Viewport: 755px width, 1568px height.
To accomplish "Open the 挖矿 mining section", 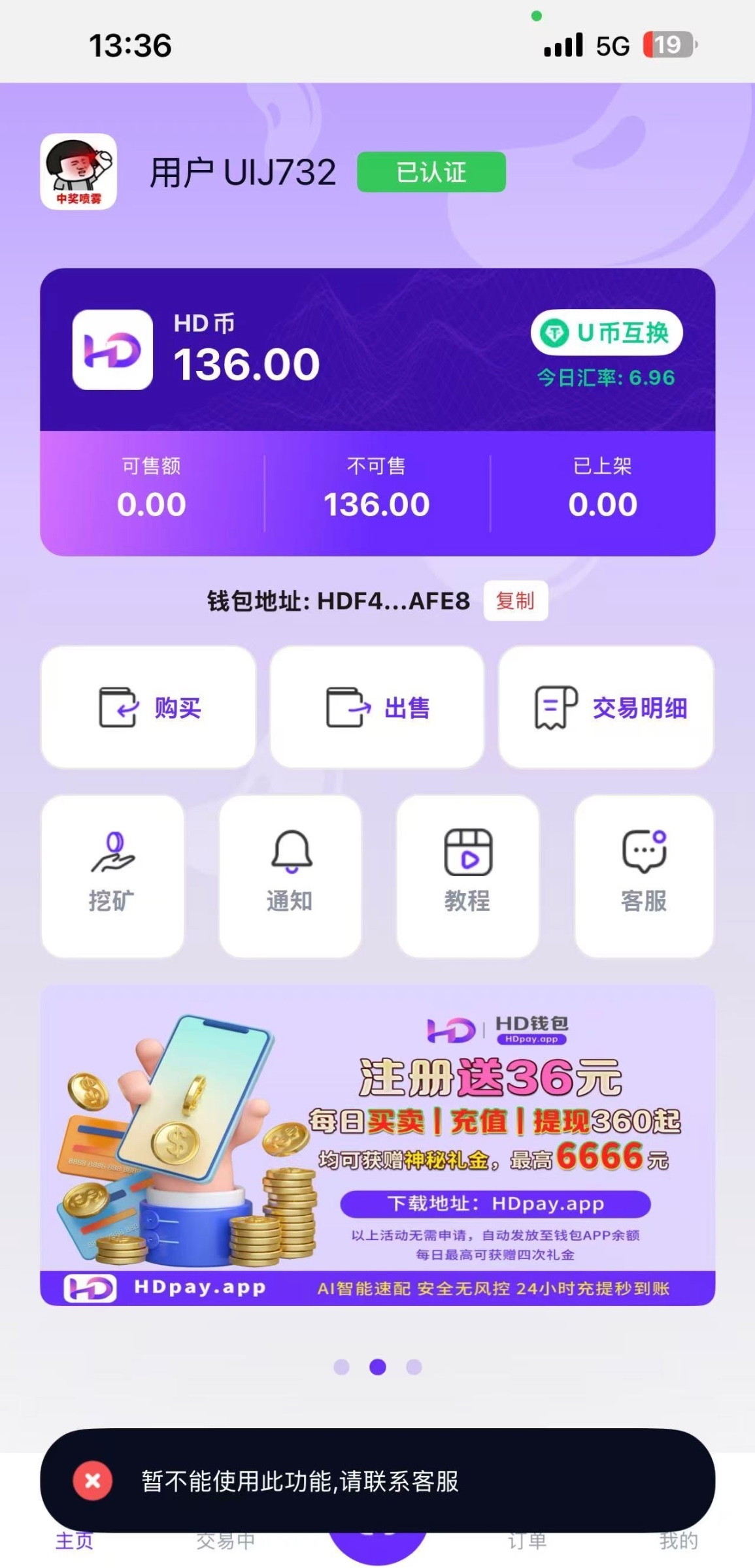I will tap(112, 875).
